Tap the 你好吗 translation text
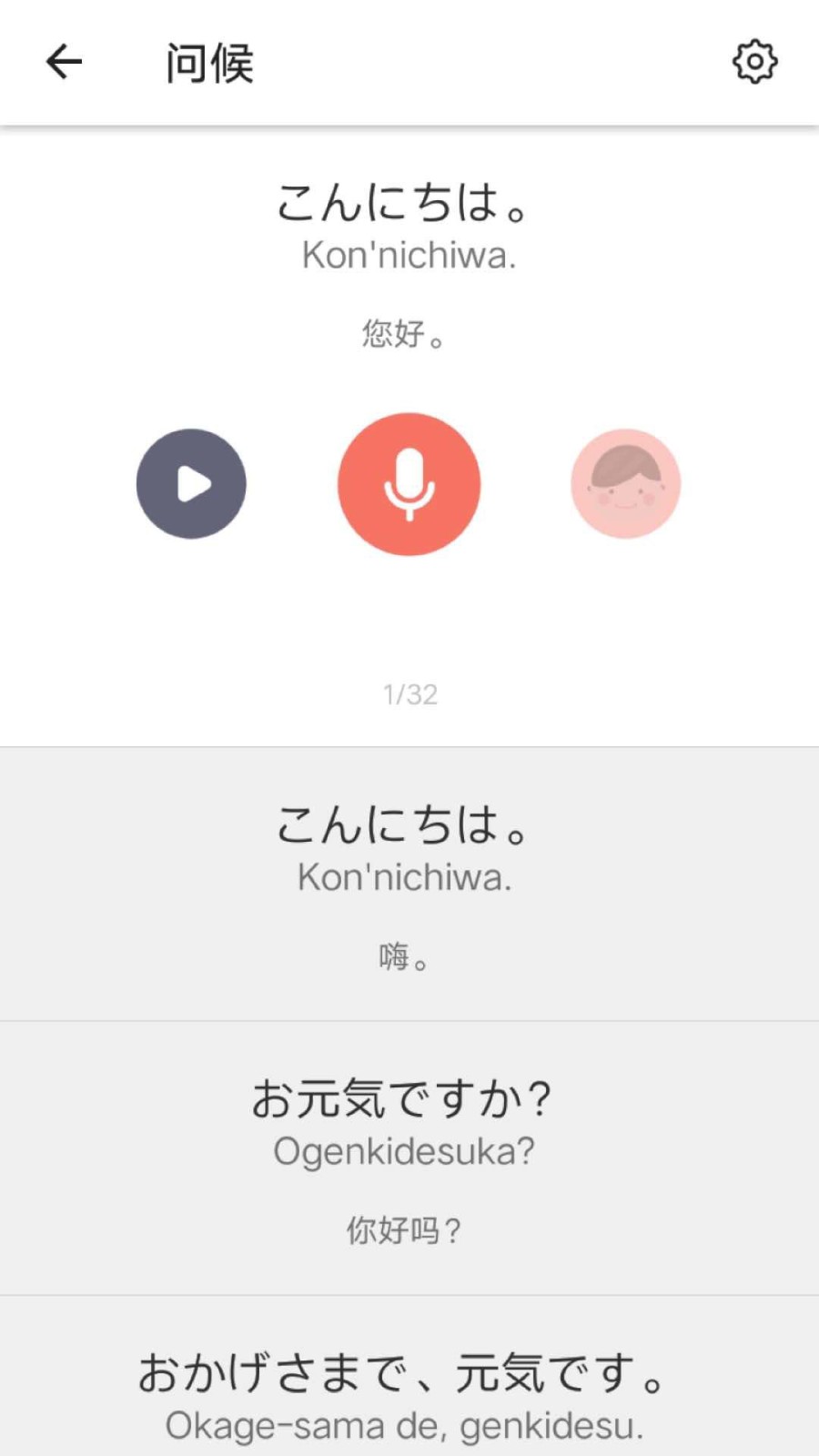 (404, 1230)
